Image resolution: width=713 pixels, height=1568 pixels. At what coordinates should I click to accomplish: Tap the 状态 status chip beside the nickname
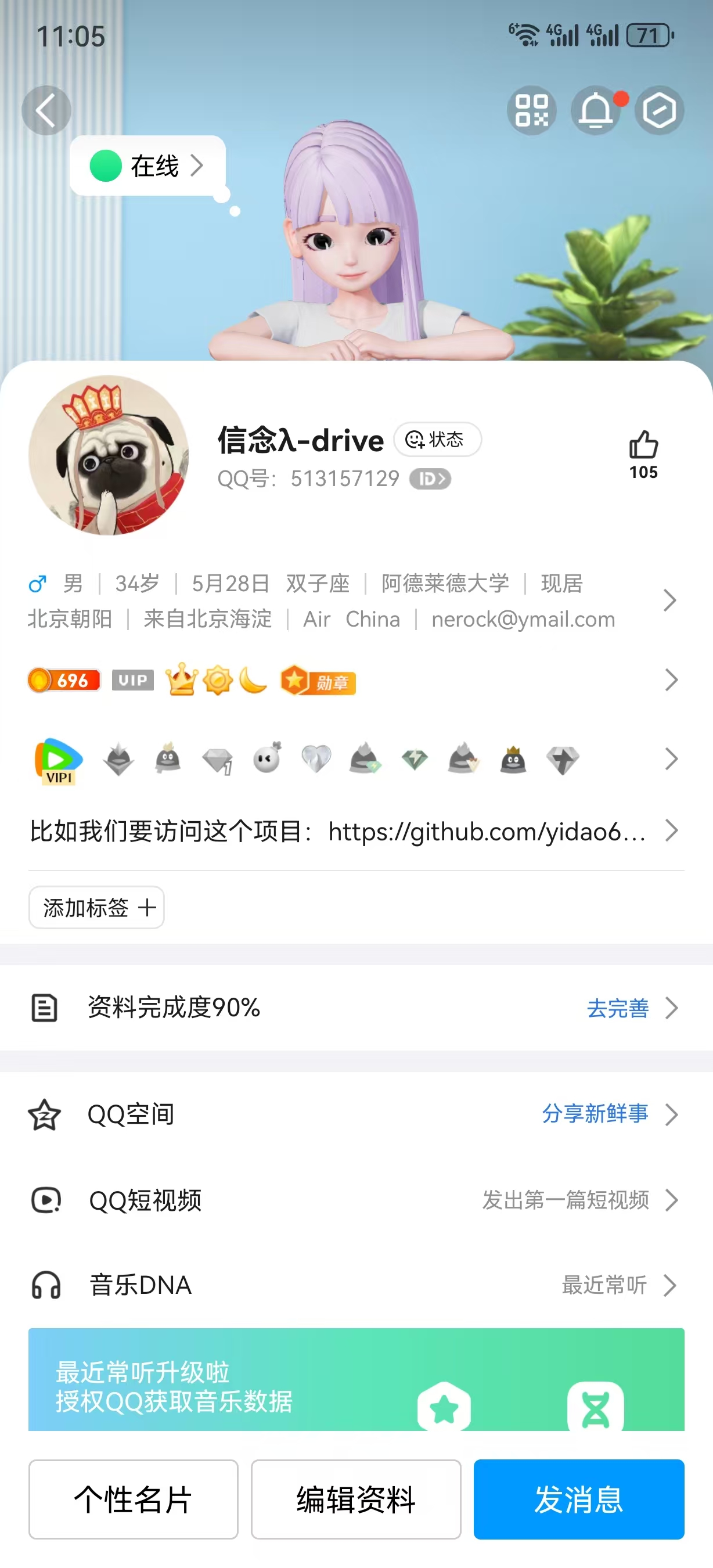tap(437, 439)
